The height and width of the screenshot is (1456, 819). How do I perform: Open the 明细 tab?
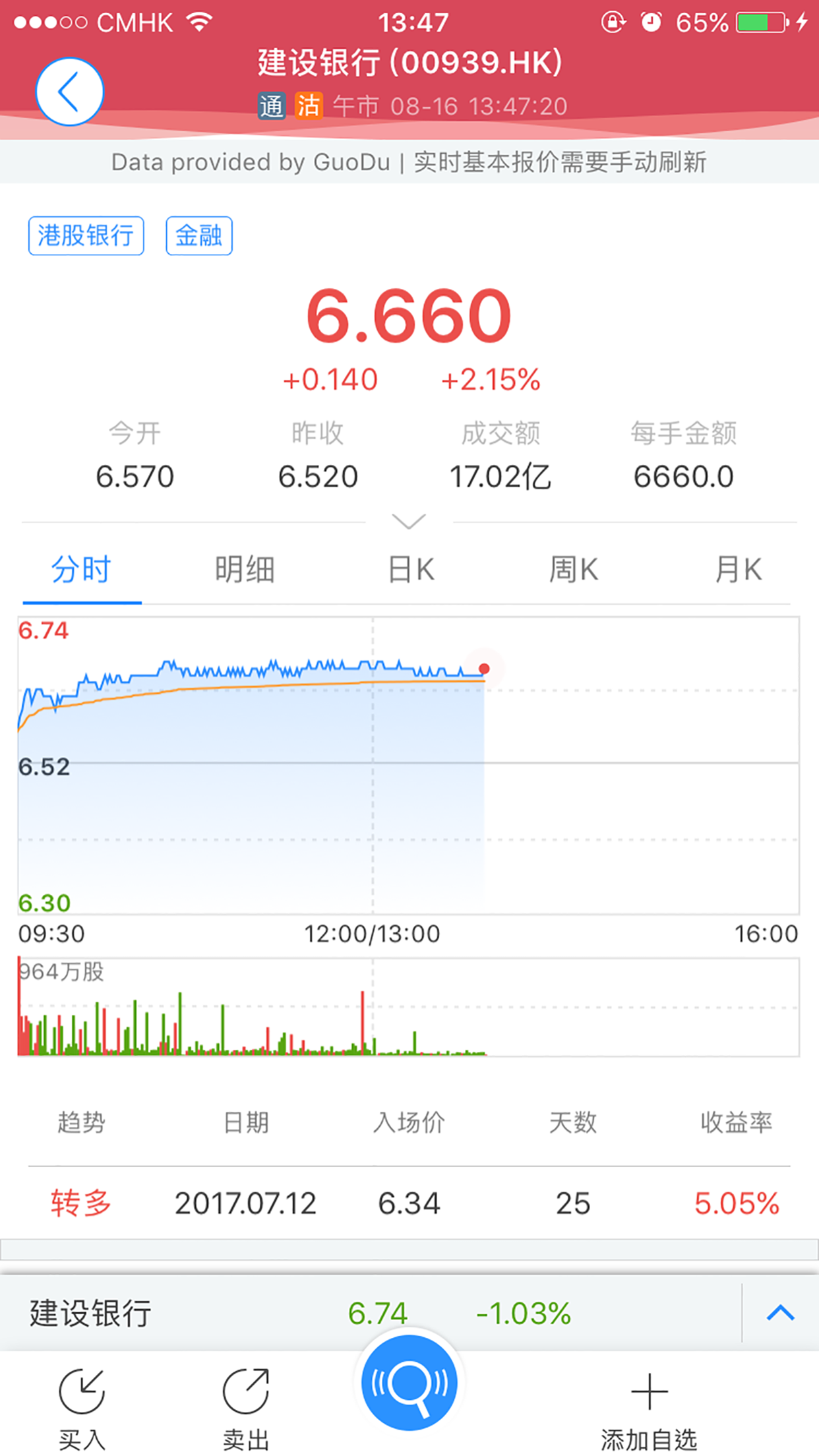click(245, 570)
